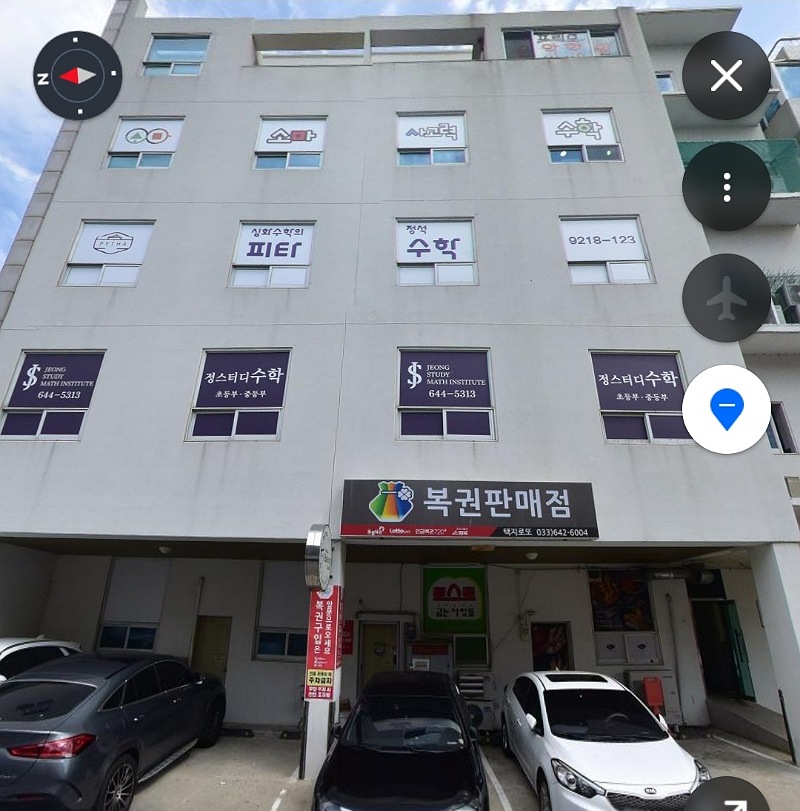The width and height of the screenshot is (800, 811).
Task: Switch to aerial view with airplane button
Action: click(726, 298)
